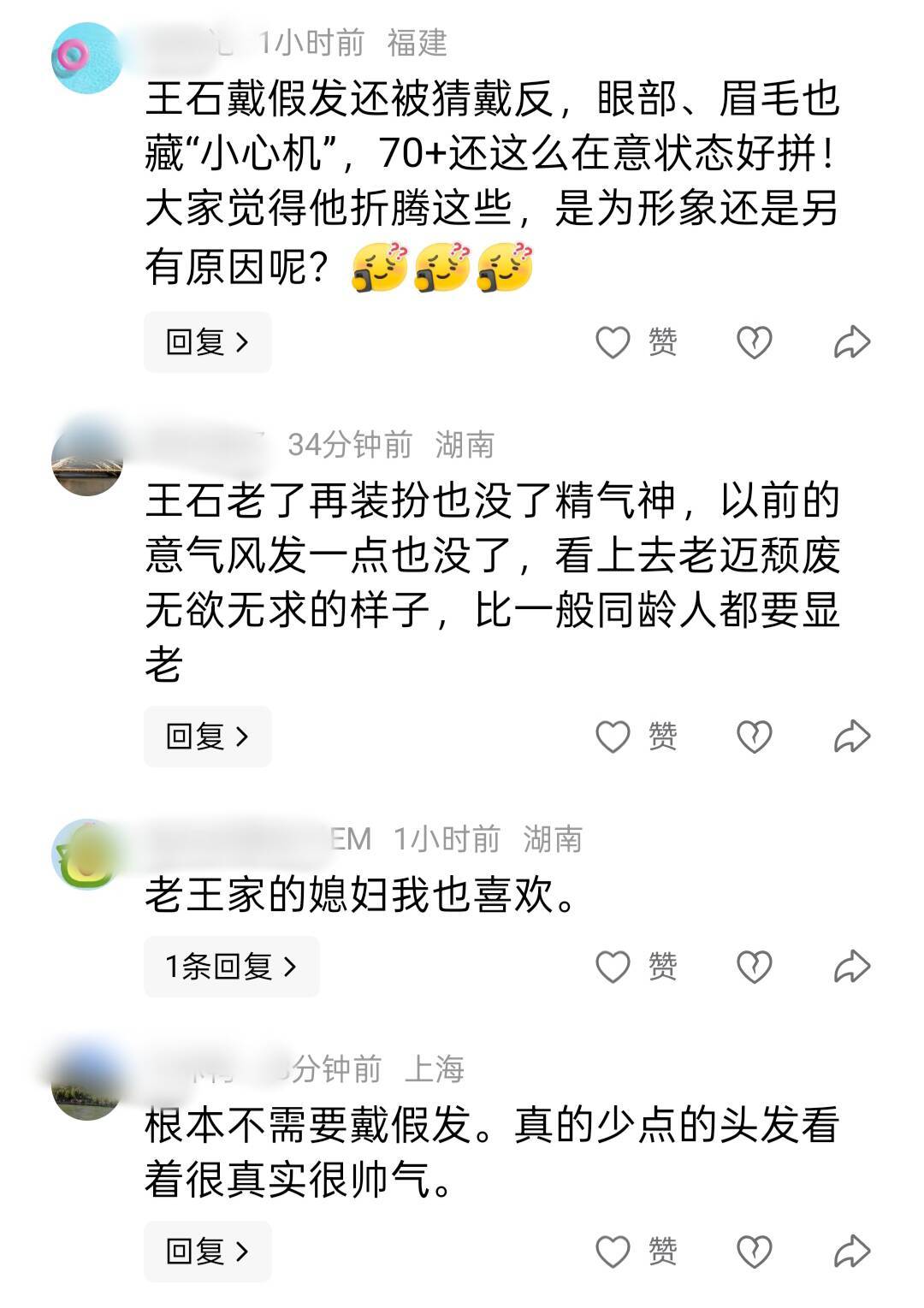The height and width of the screenshot is (1308, 924).
Task: Open the avocado avatar from Hunan
Action: (86, 854)
